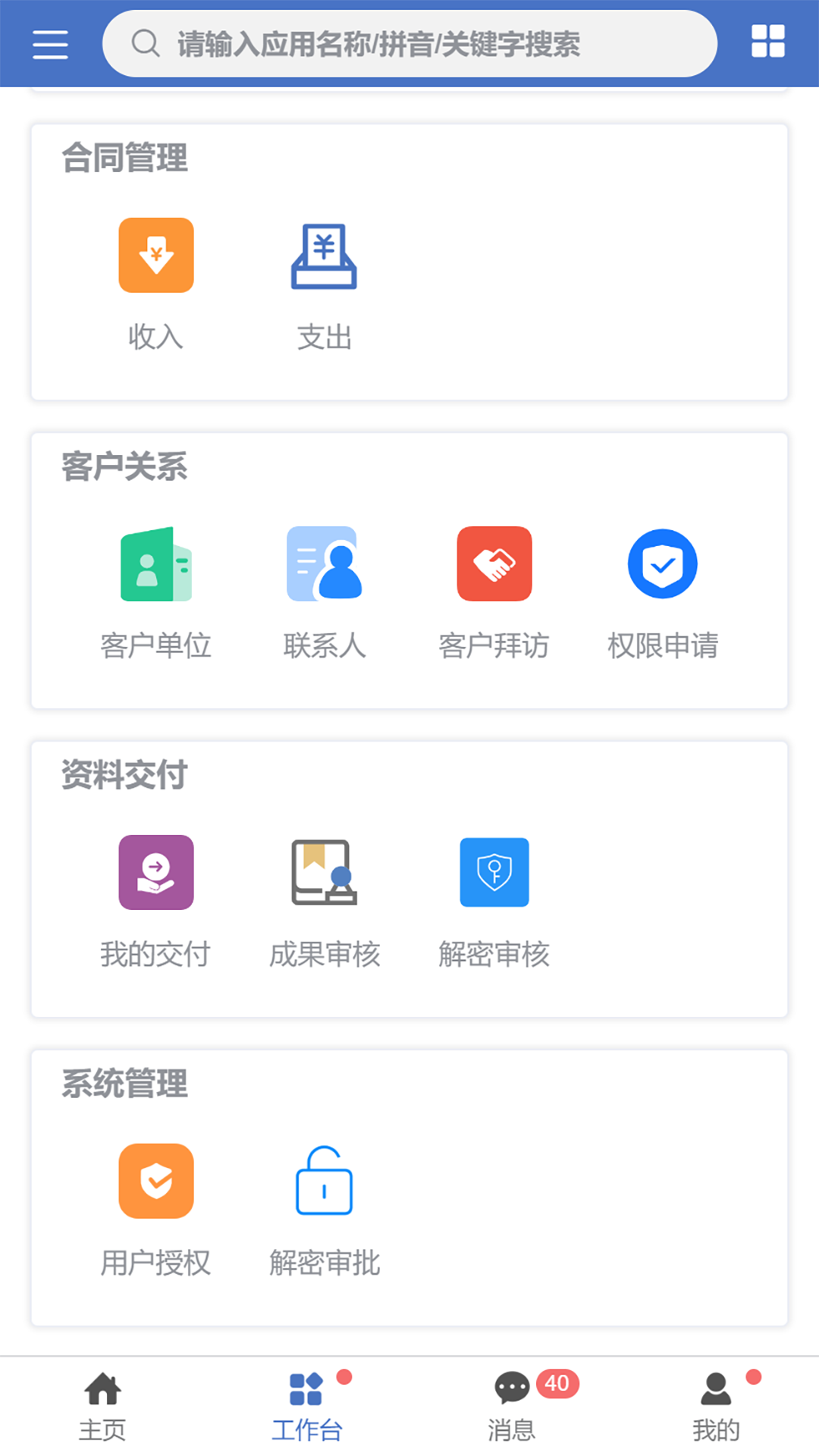The height and width of the screenshot is (1456, 819).
Task: Tap the 解密审批 unlock approval icon
Action: point(325,1181)
